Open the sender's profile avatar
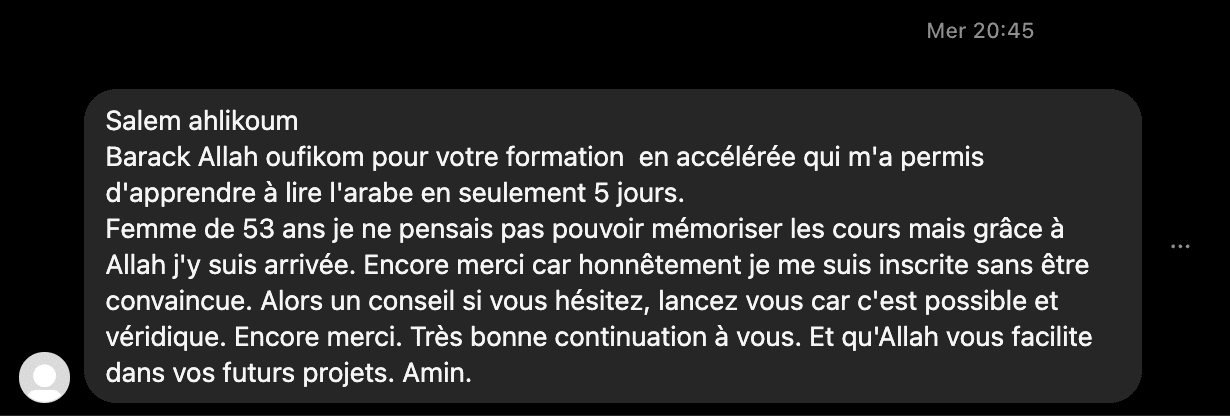This screenshot has height=416, width=1230. point(45,377)
